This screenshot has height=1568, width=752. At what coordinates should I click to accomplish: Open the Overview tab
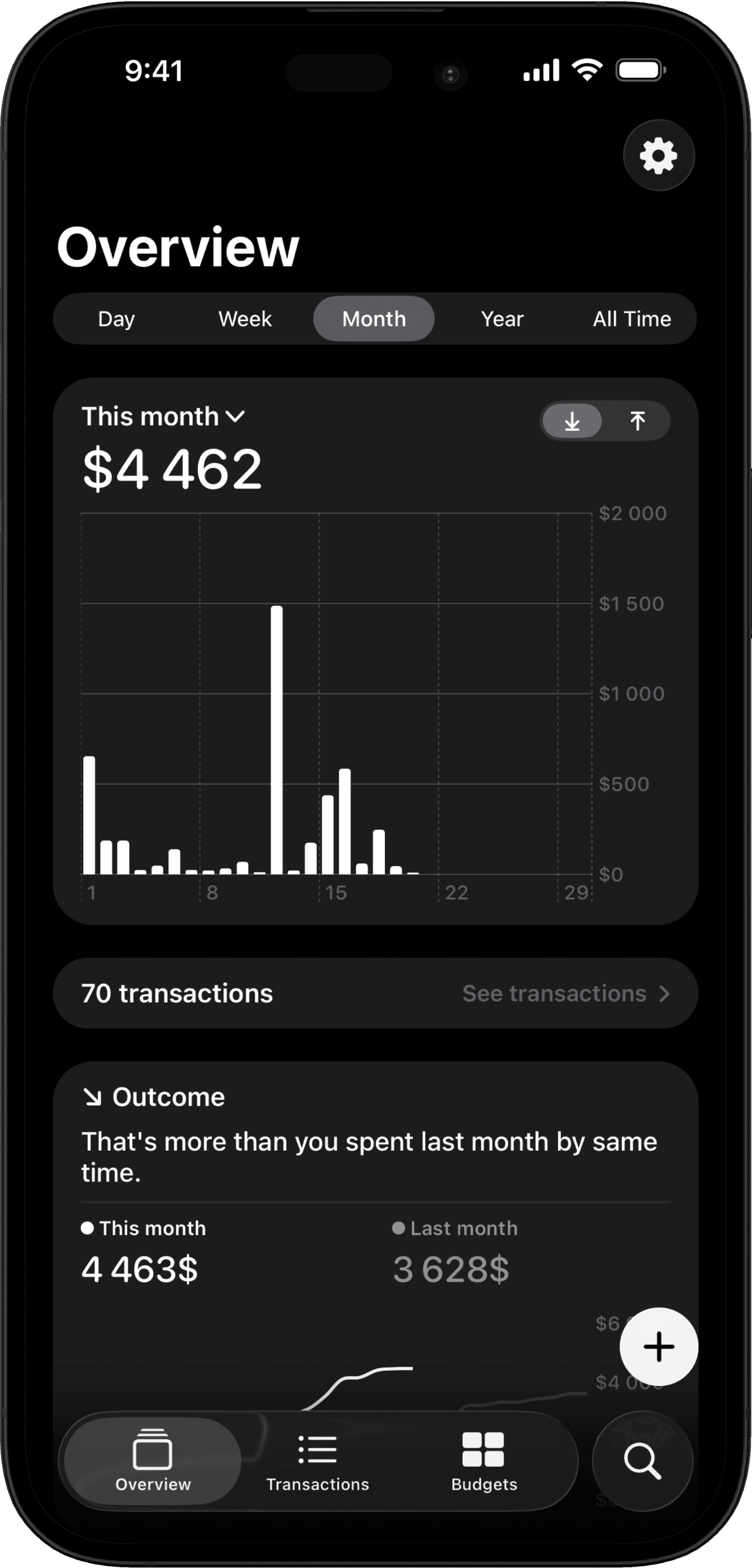click(153, 1461)
